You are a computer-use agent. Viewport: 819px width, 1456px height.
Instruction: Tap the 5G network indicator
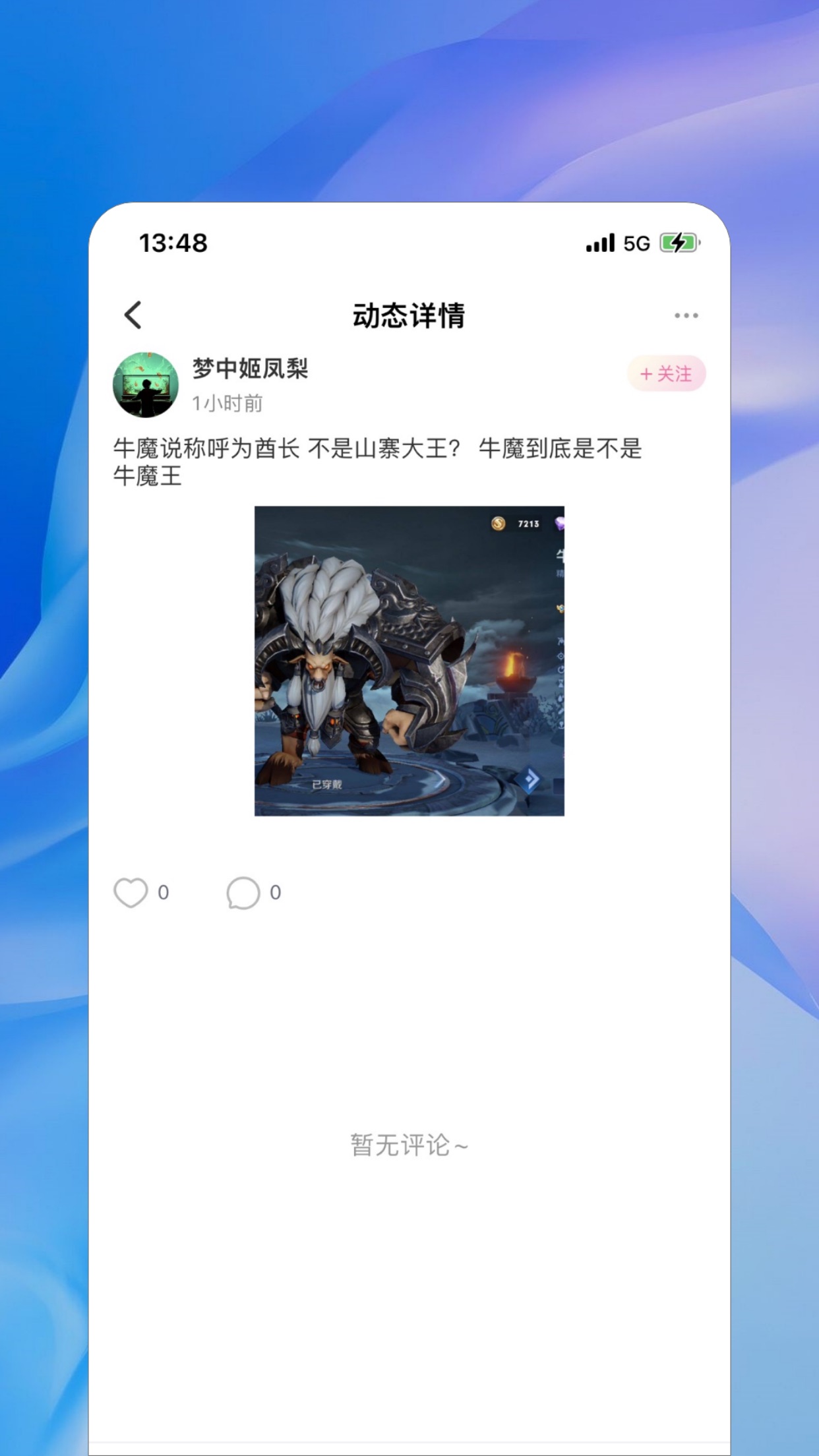[635, 243]
